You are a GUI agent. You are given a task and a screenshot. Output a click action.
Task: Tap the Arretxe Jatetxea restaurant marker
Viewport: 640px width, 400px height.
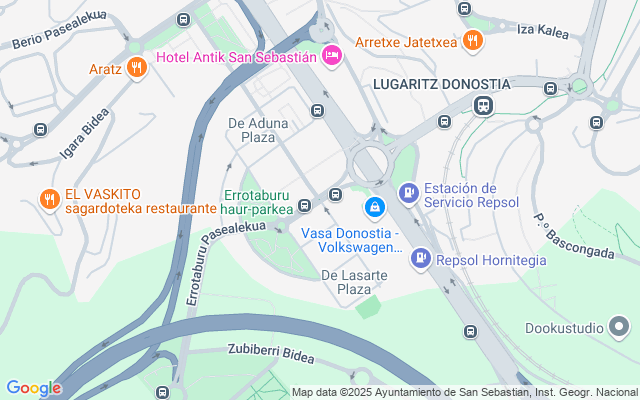pyautogui.click(x=473, y=41)
